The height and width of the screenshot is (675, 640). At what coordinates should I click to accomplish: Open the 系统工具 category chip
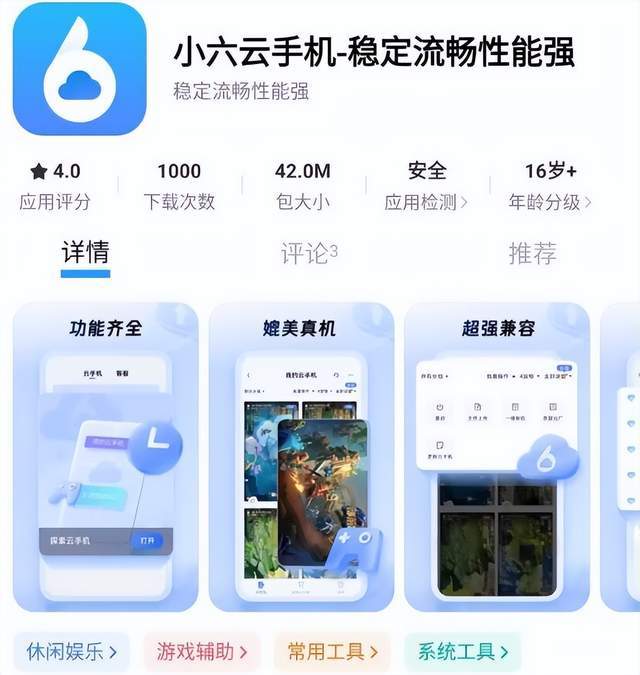pos(462,652)
